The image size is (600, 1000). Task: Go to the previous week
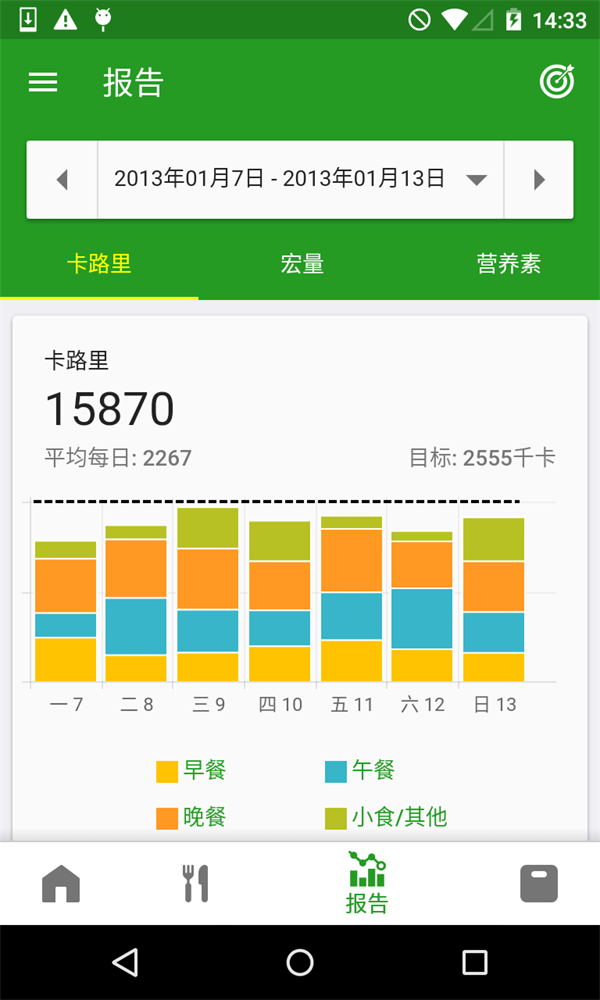[x=62, y=180]
